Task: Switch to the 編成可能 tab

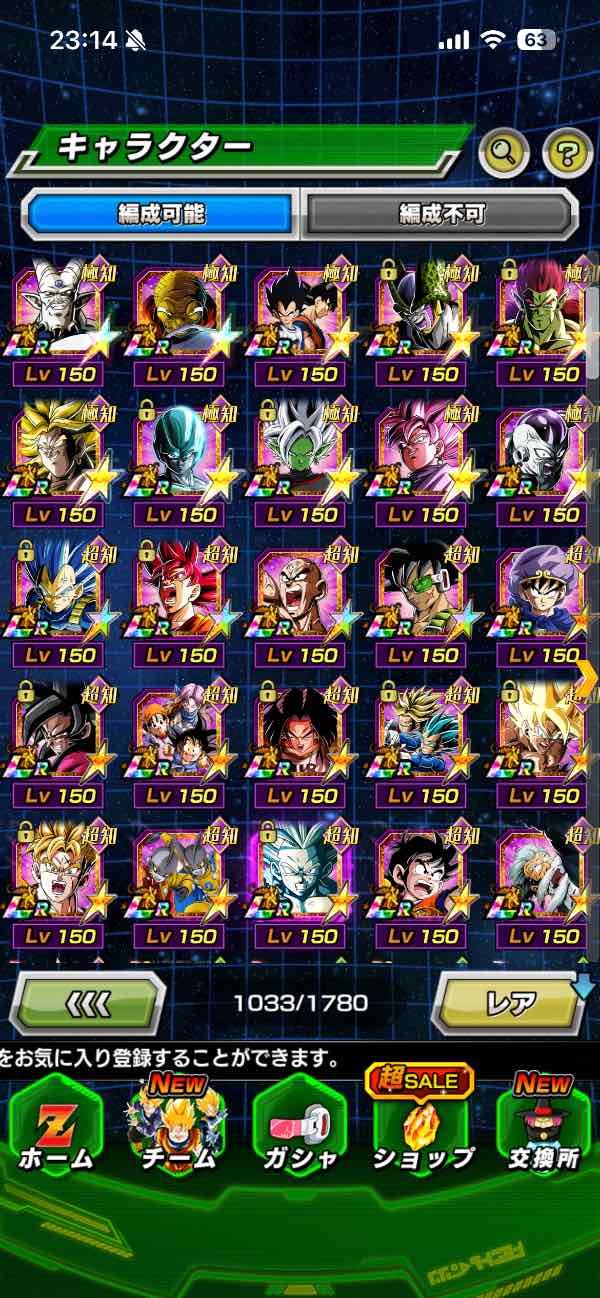Action: coord(161,213)
